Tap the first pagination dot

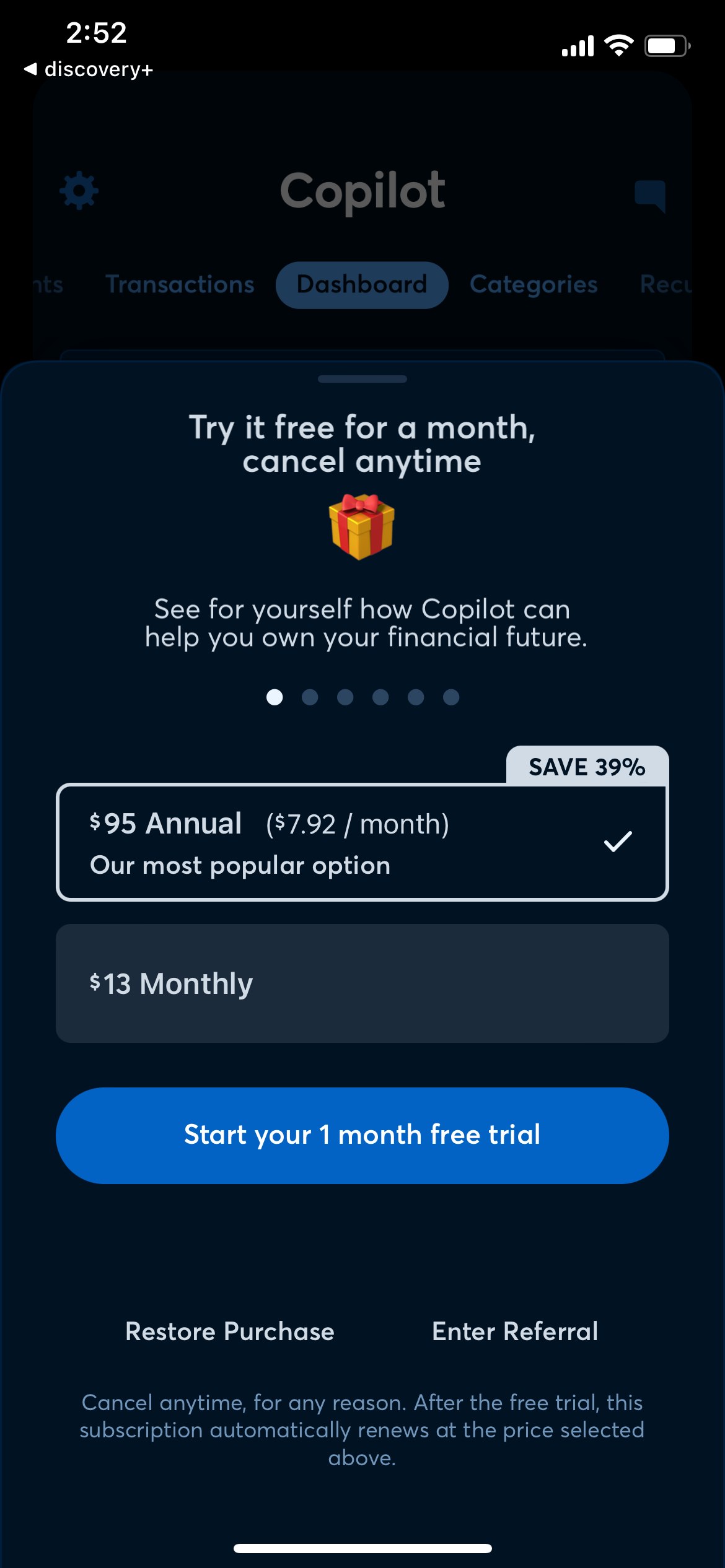[x=275, y=696]
